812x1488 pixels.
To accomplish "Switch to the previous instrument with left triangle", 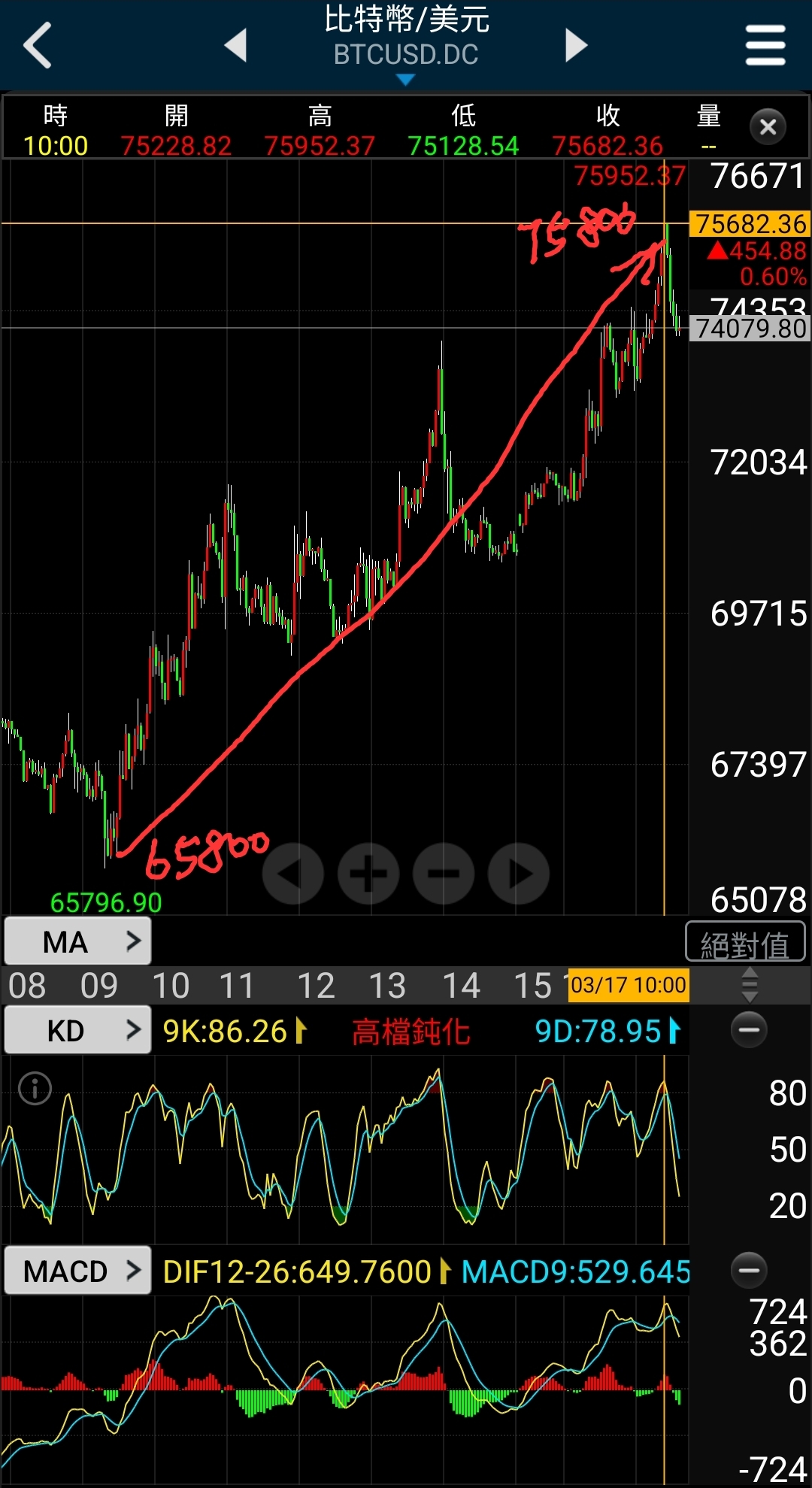I will click(x=236, y=45).
